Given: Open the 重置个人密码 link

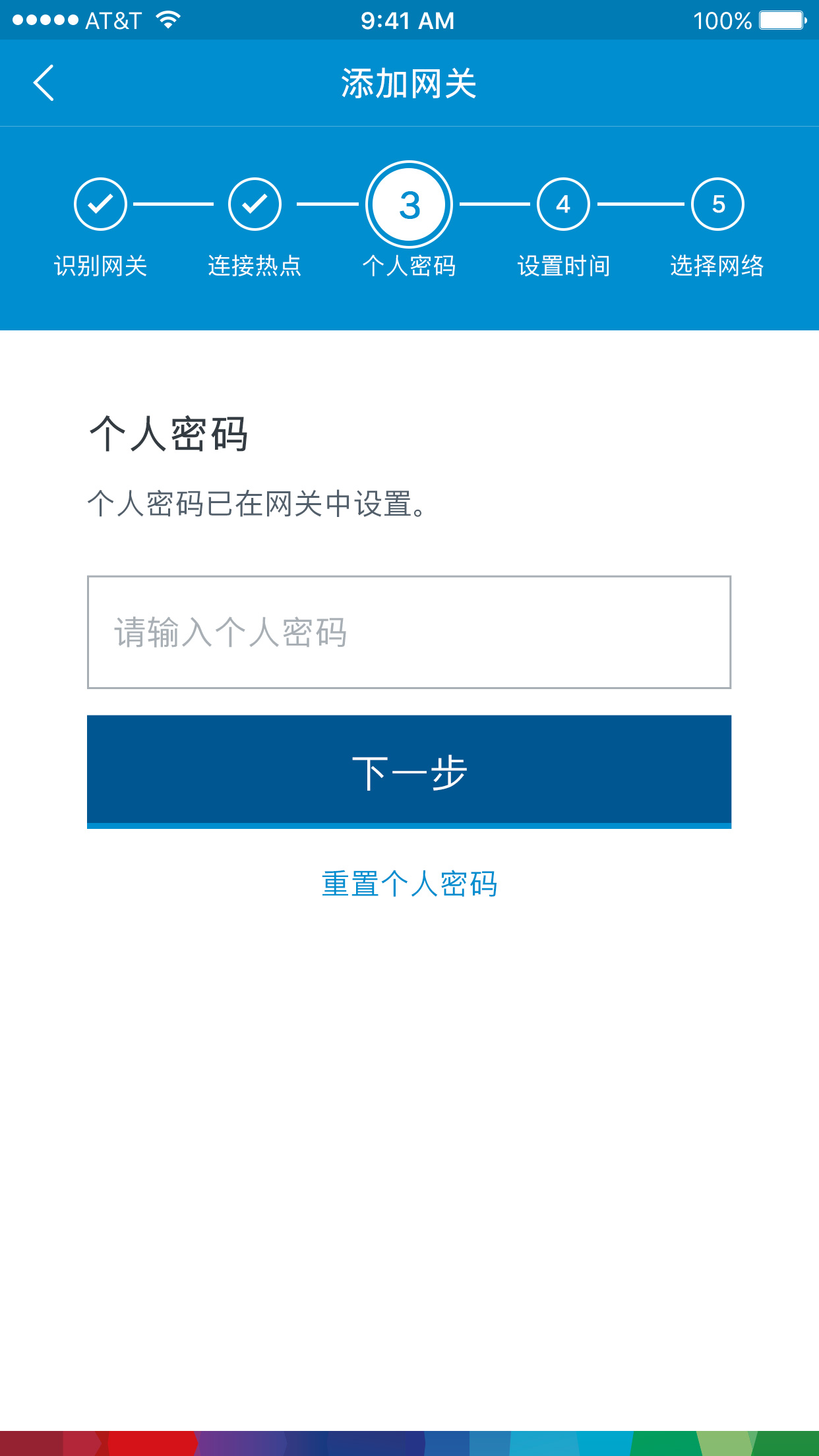Looking at the screenshot, I should click(x=409, y=884).
